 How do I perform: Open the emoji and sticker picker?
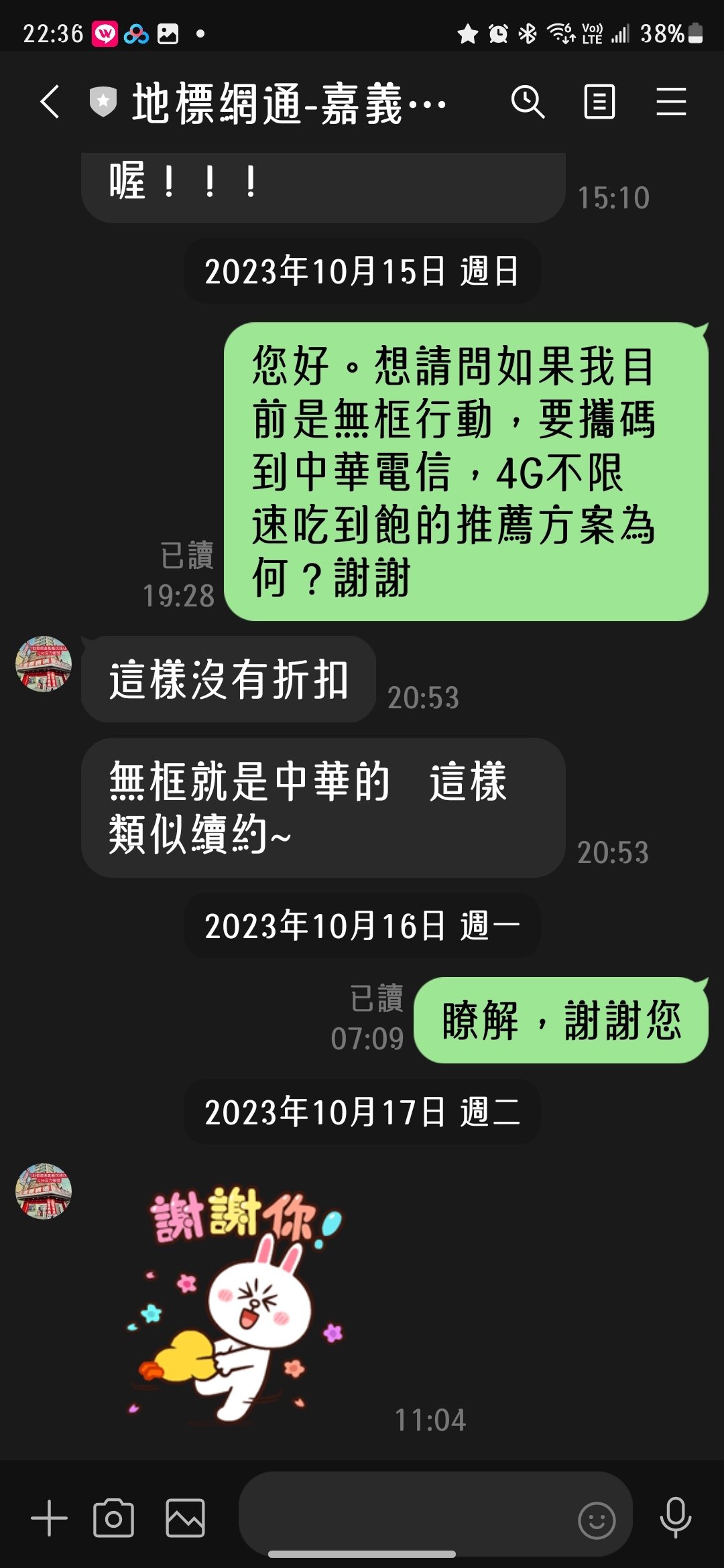coord(596,1520)
